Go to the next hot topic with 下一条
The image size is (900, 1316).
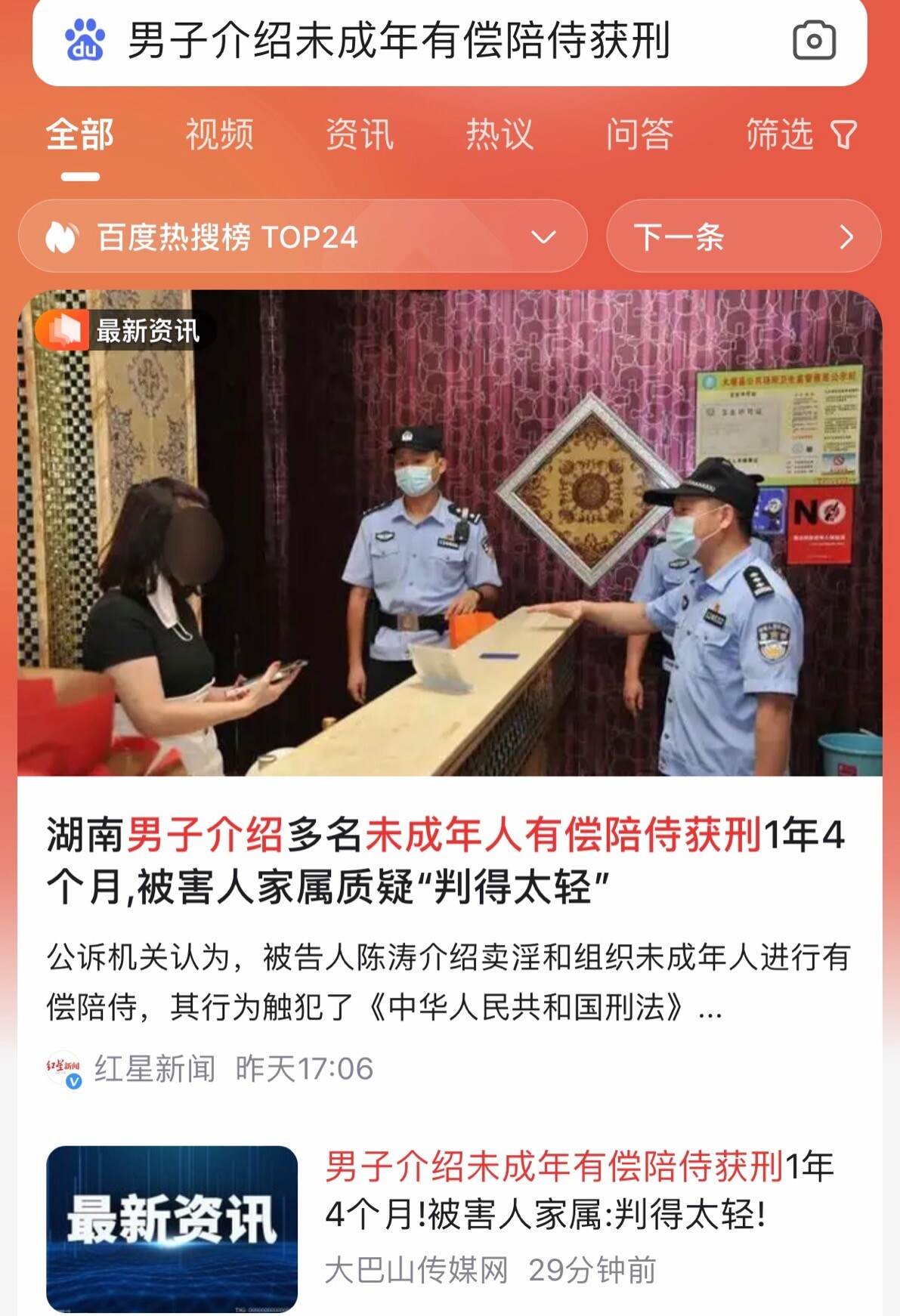(743, 237)
